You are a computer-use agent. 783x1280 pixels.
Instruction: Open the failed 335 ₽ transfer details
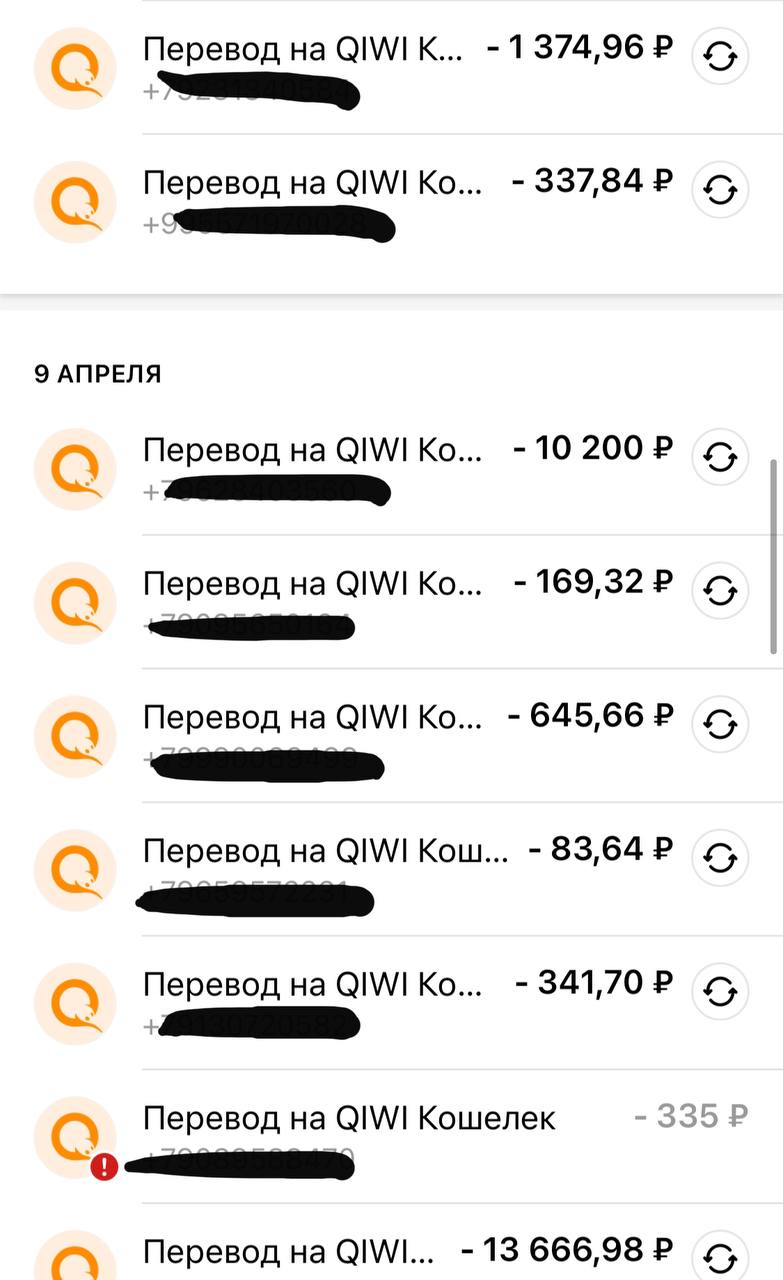tap(391, 1136)
